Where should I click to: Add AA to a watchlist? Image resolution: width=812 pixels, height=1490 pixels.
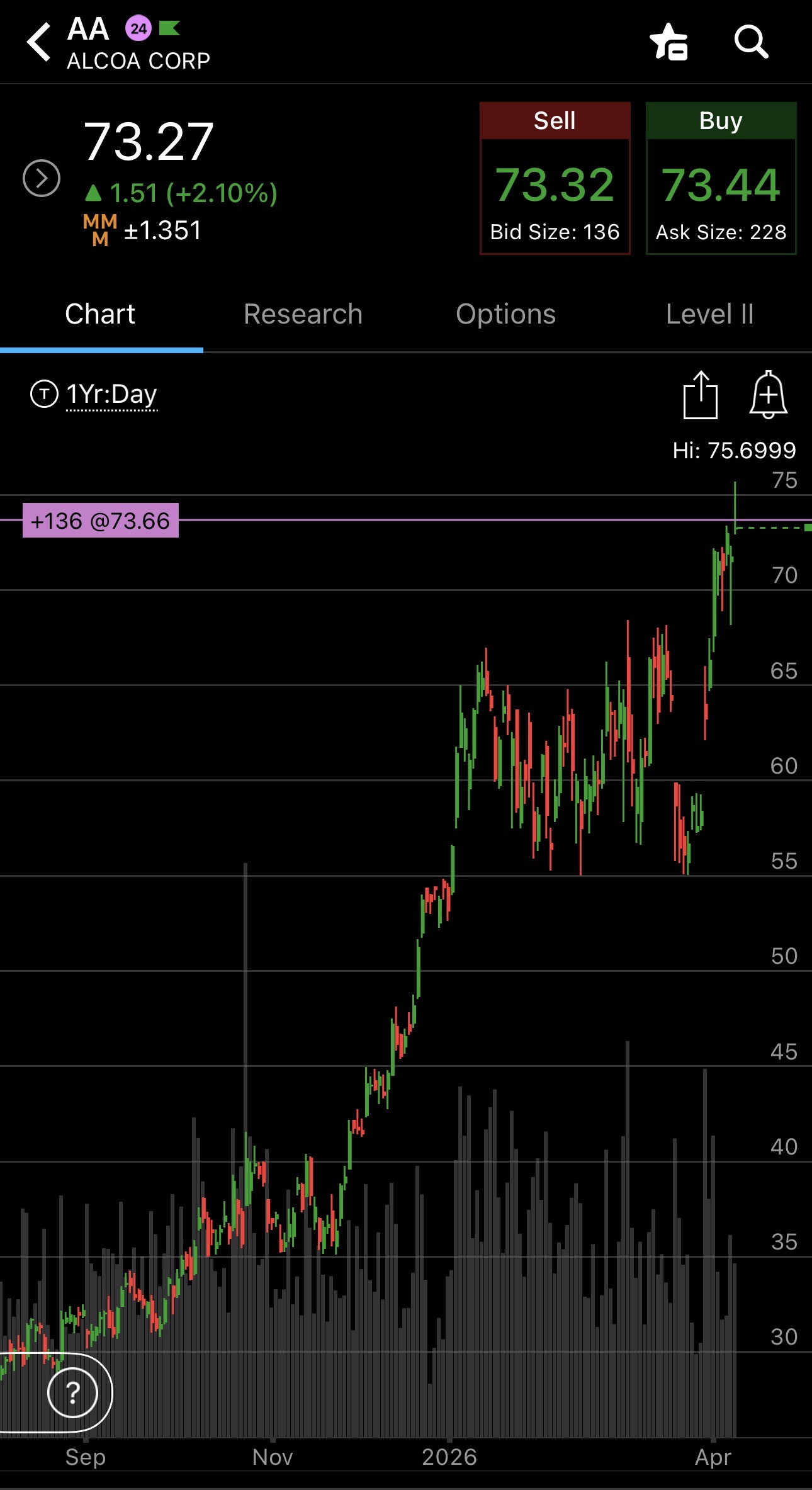(668, 43)
